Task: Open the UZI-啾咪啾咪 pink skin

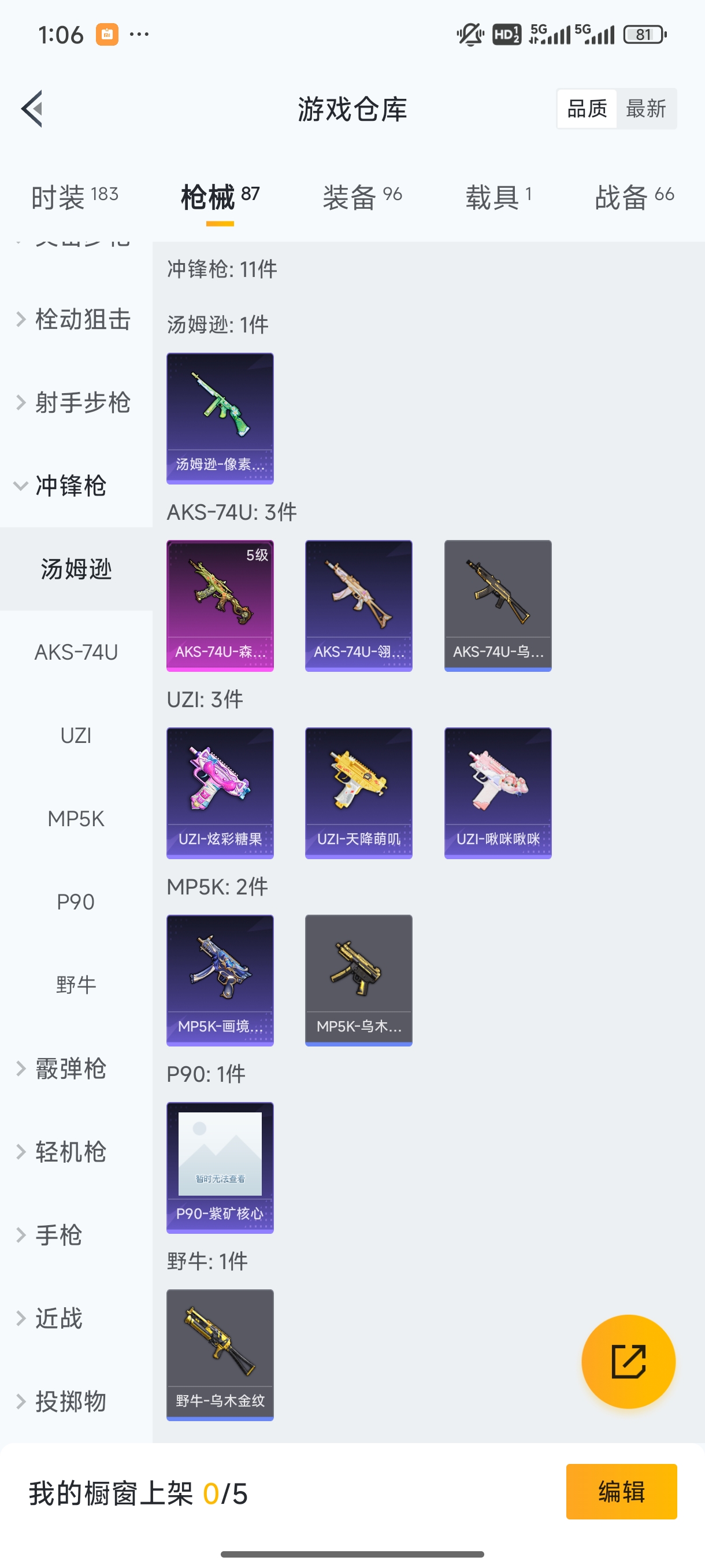Action: 497,792
